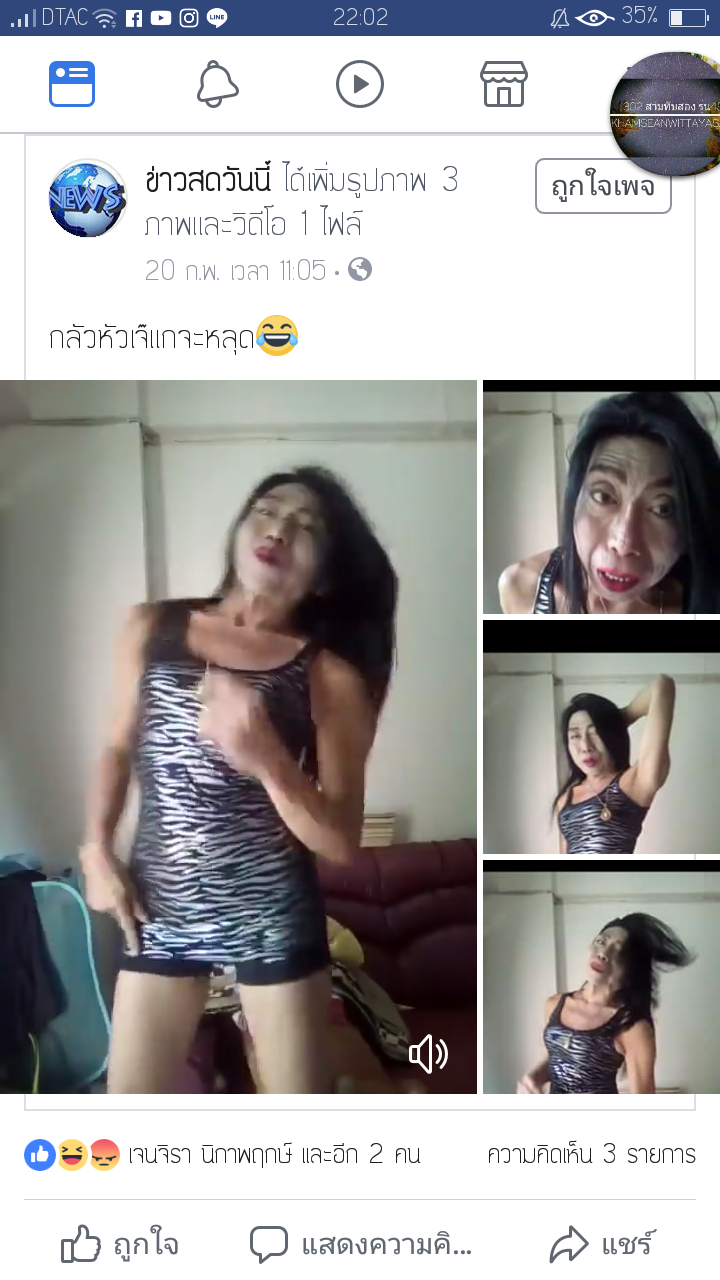This screenshot has width=720, height=1280.
Task: Open the ข่าวสดวันนี้ page profile picture
Action: (88, 198)
